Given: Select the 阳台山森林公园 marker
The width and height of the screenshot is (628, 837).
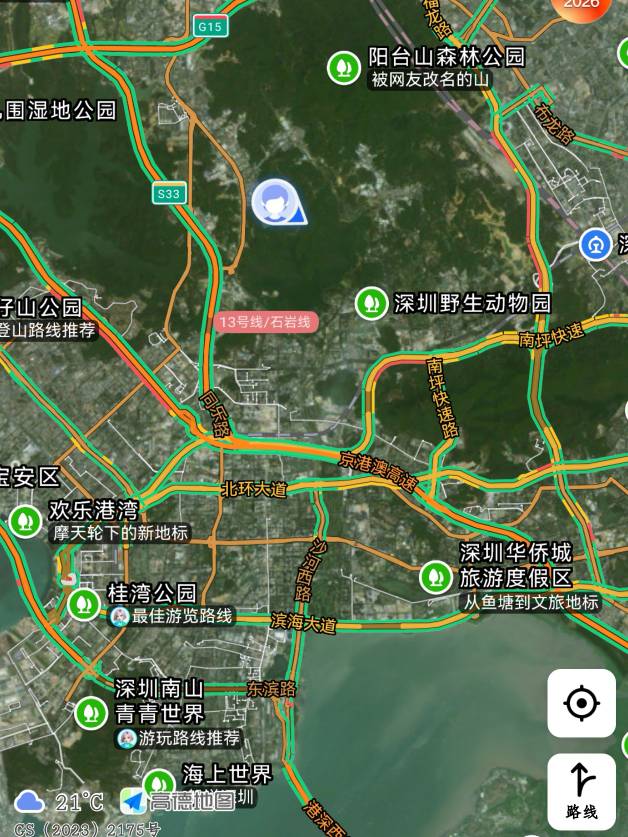Looking at the screenshot, I should coord(344,68).
